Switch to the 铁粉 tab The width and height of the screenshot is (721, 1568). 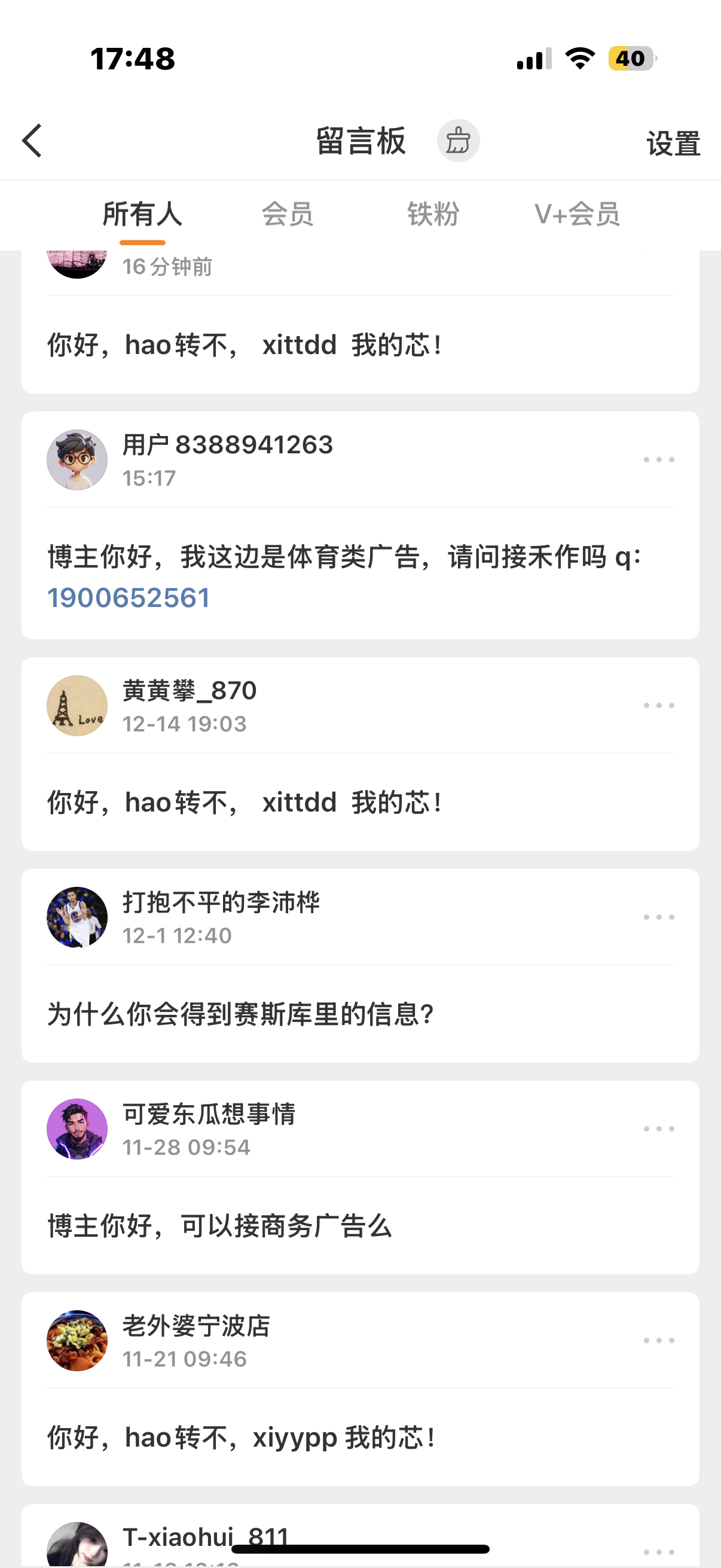pyautogui.click(x=432, y=214)
